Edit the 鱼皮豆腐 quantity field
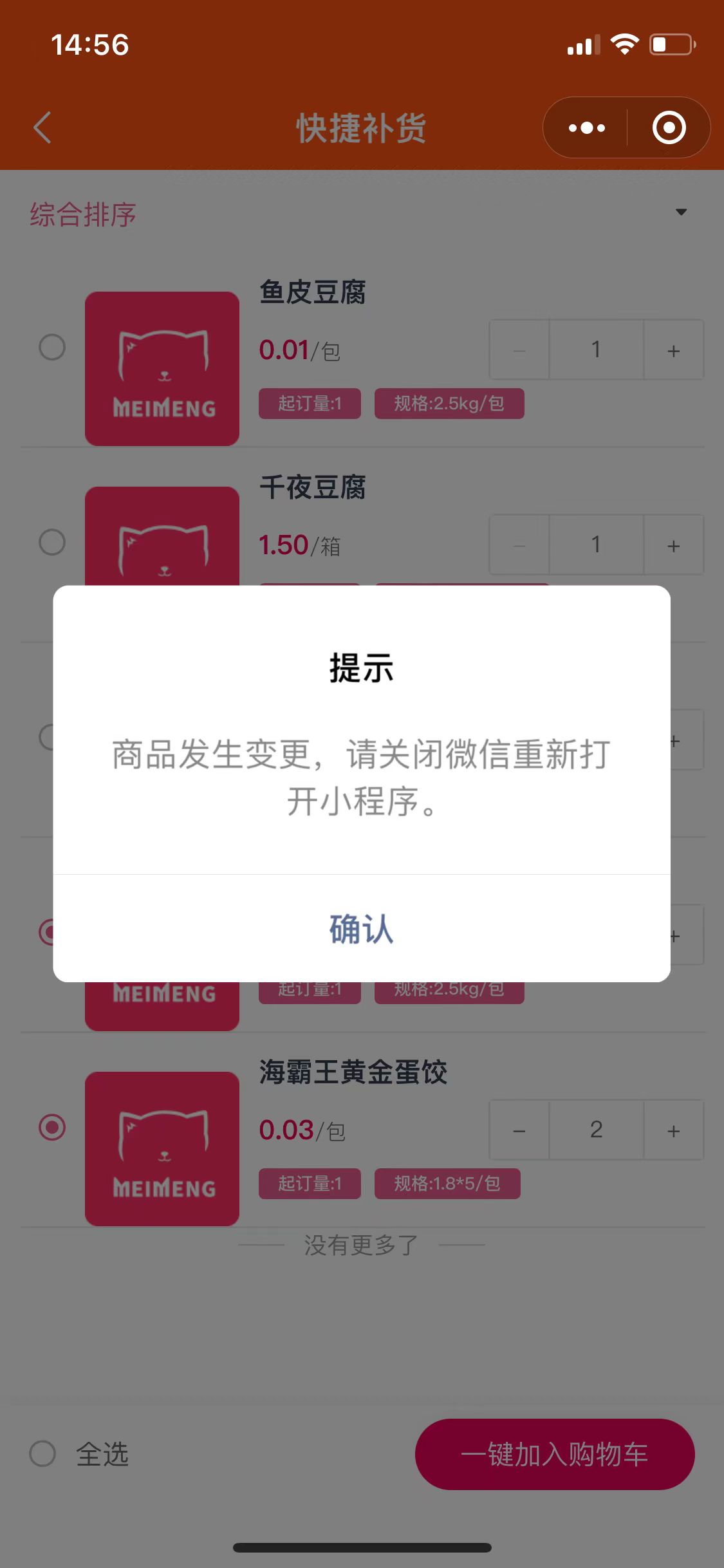Image resolution: width=724 pixels, height=1568 pixels. (x=596, y=350)
